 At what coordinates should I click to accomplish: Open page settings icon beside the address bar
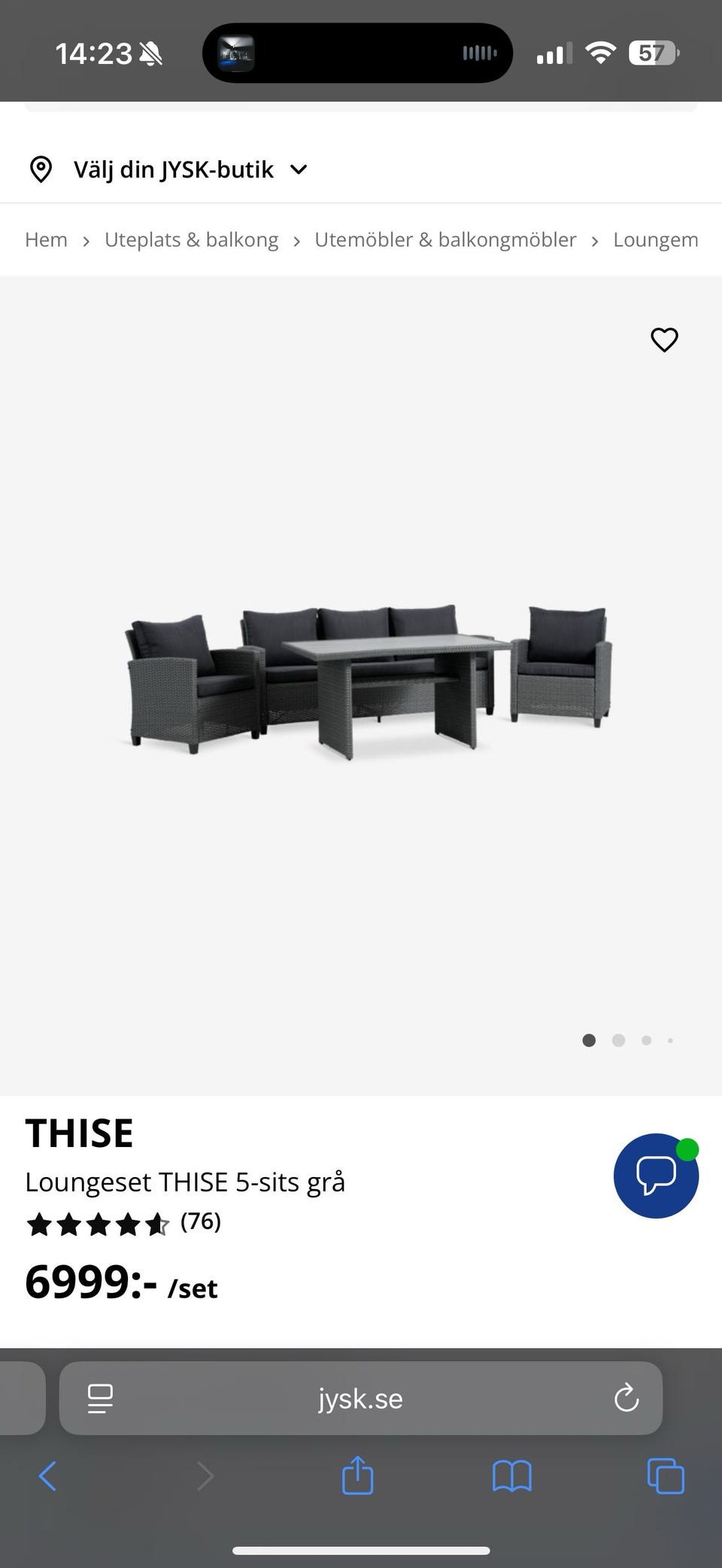click(x=99, y=1399)
